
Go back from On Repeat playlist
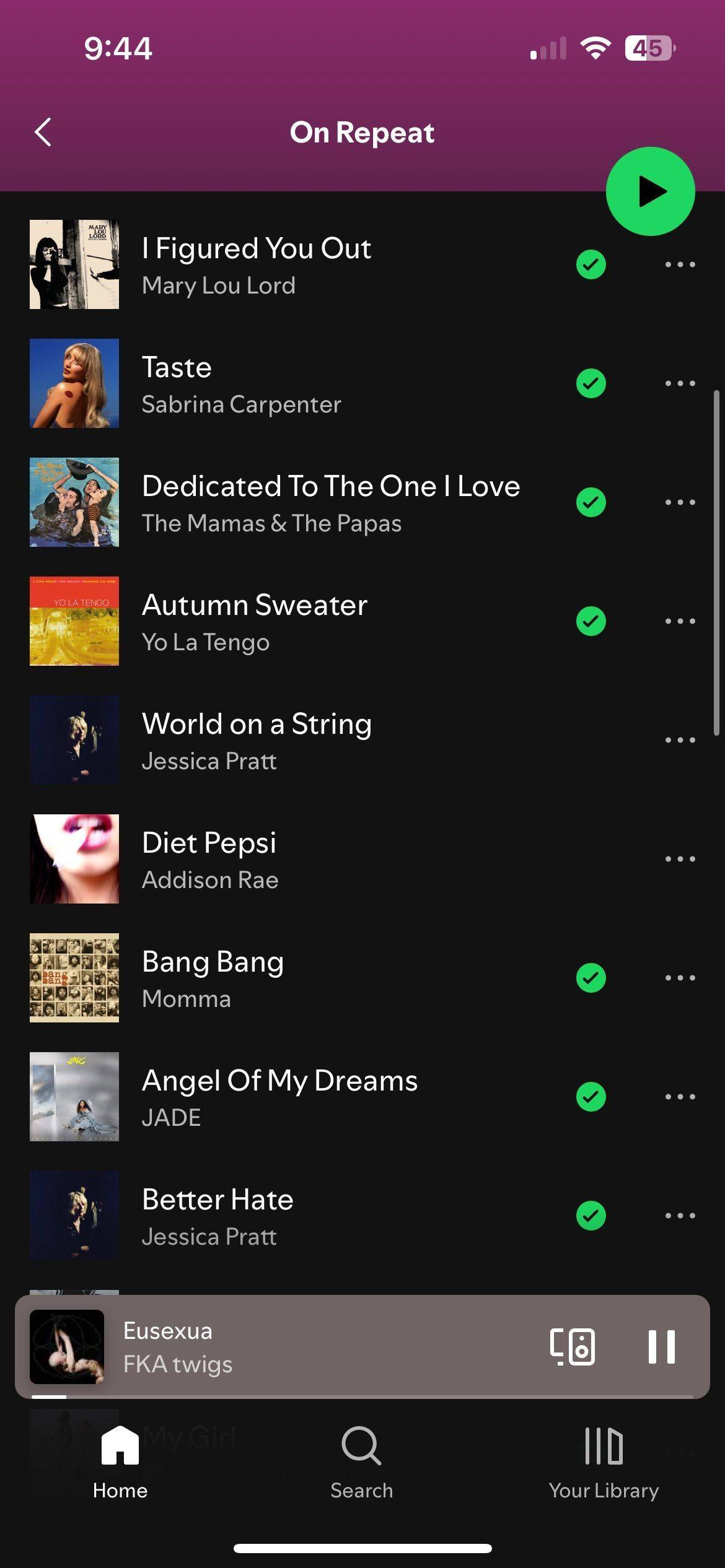coord(43,133)
